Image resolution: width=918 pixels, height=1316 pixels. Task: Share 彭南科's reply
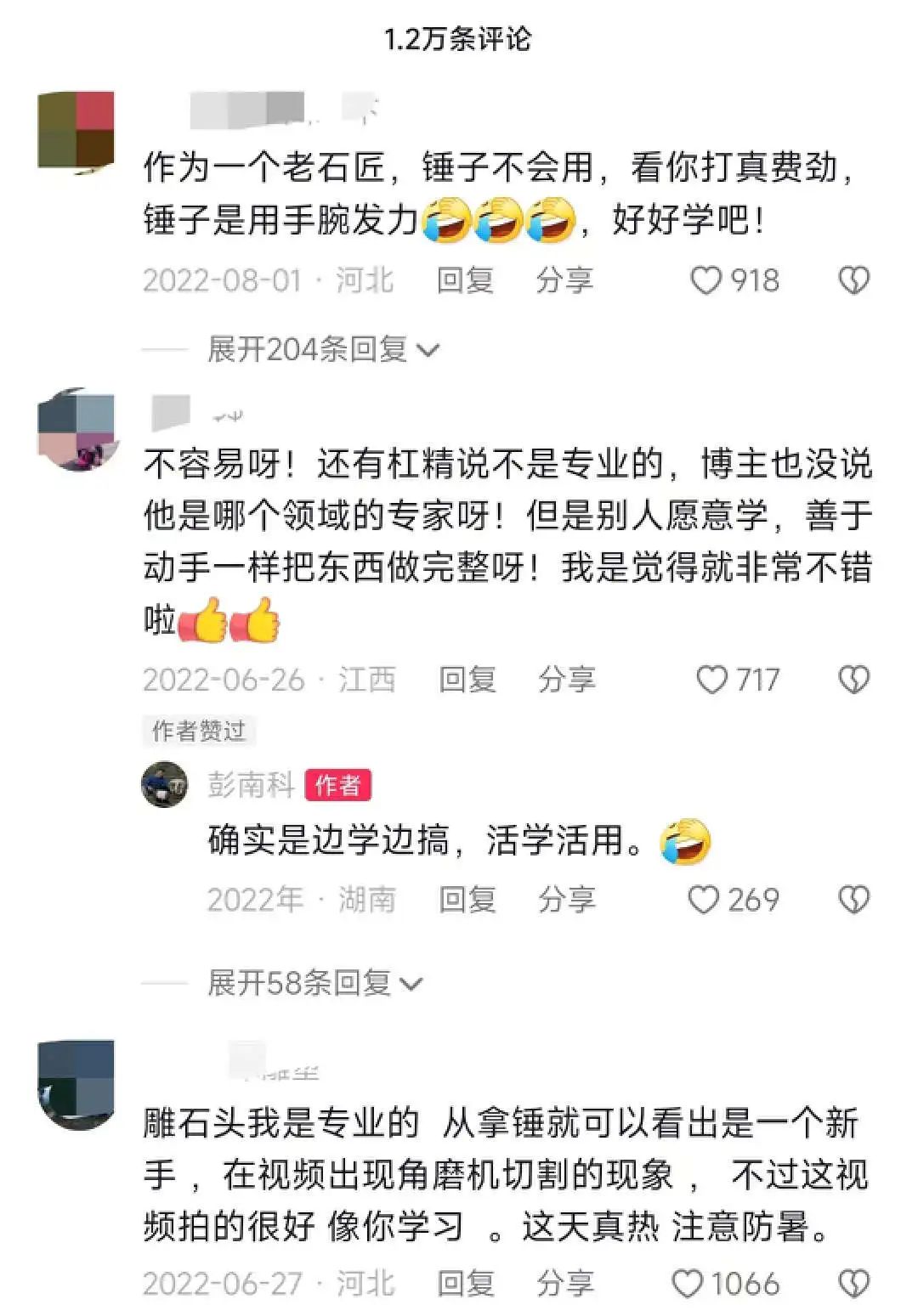coord(567,900)
